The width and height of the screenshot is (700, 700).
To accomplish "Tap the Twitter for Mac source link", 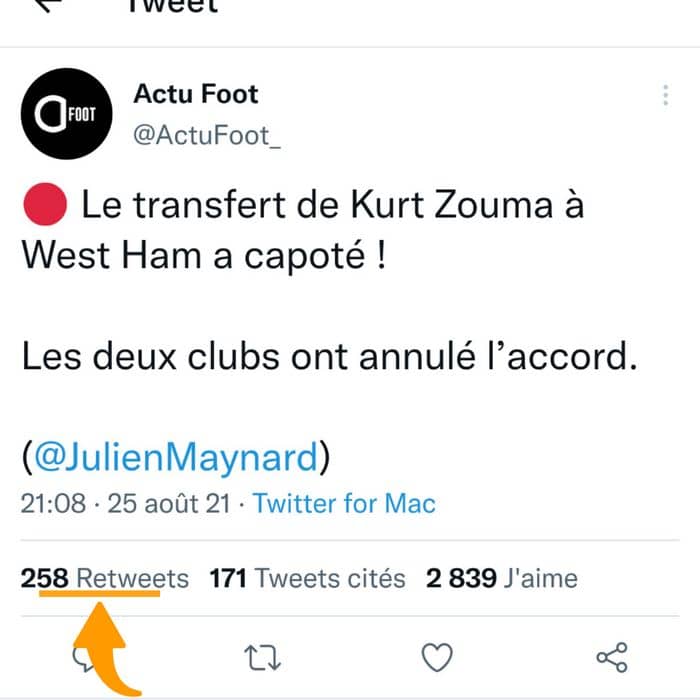I will point(344,502).
